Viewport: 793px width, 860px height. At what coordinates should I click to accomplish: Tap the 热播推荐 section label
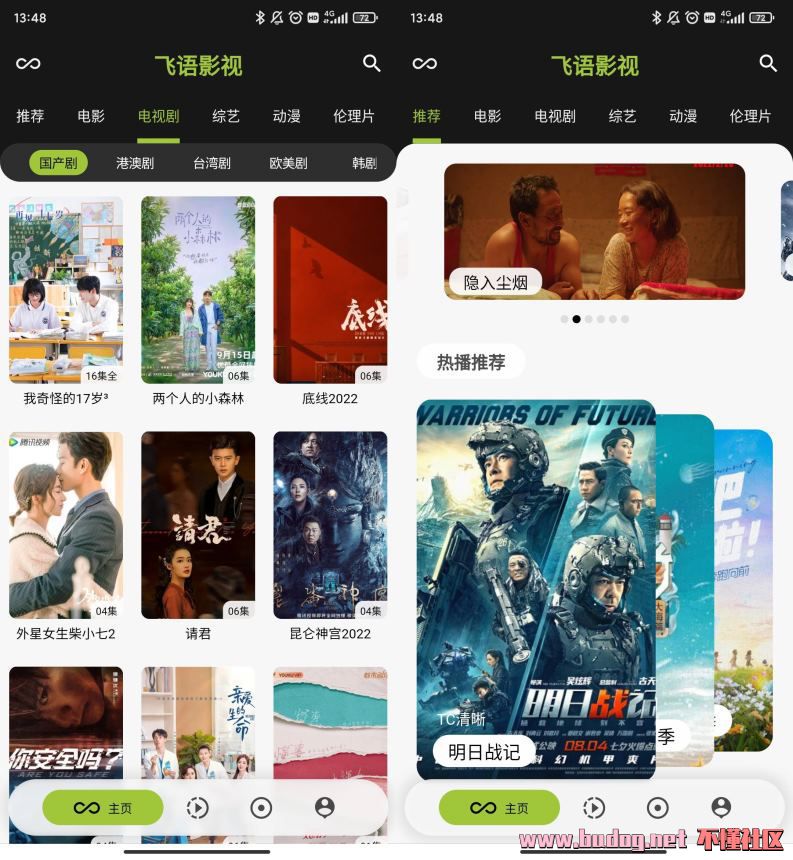coord(471,362)
